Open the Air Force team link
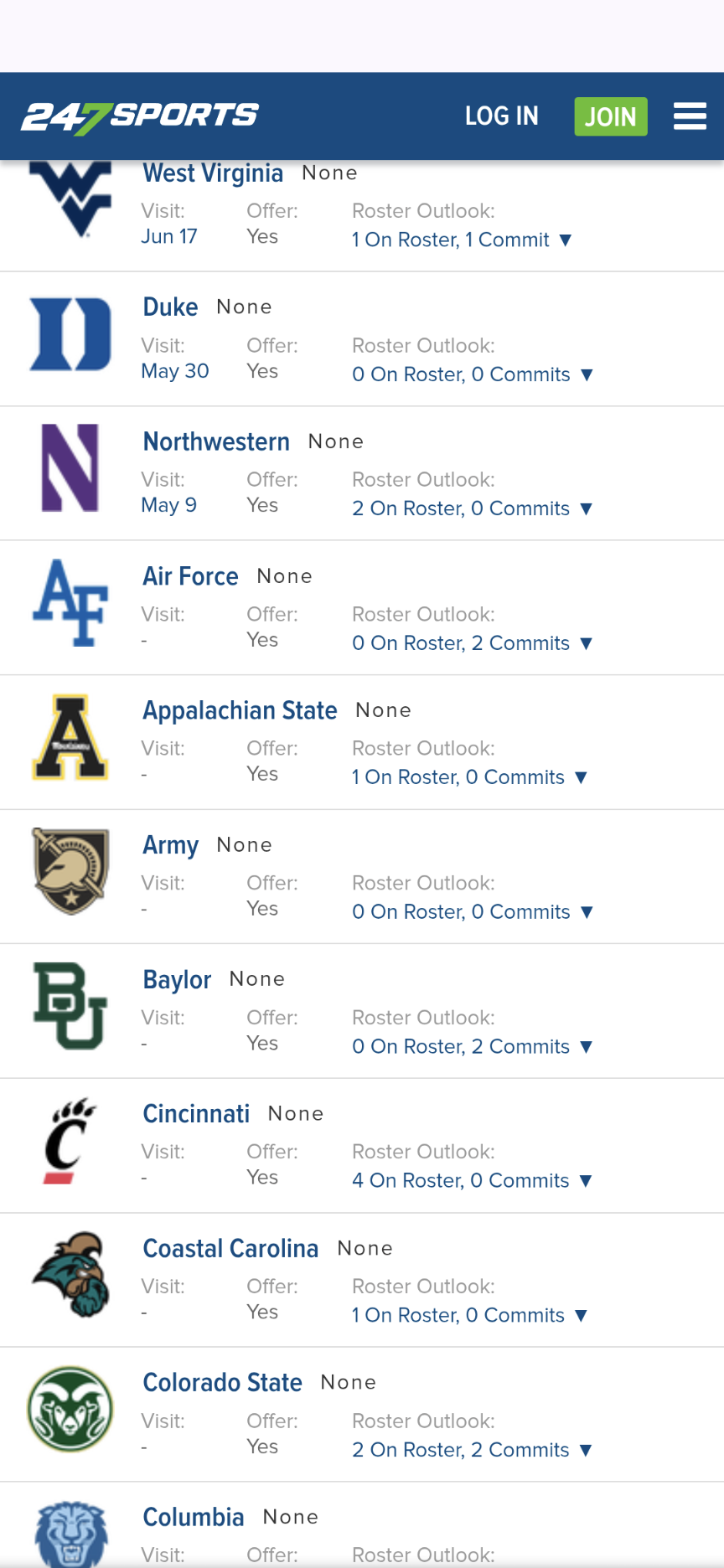The width and height of the screenshot is (724, 1568). pyautogui.click(x=191, y=576)
